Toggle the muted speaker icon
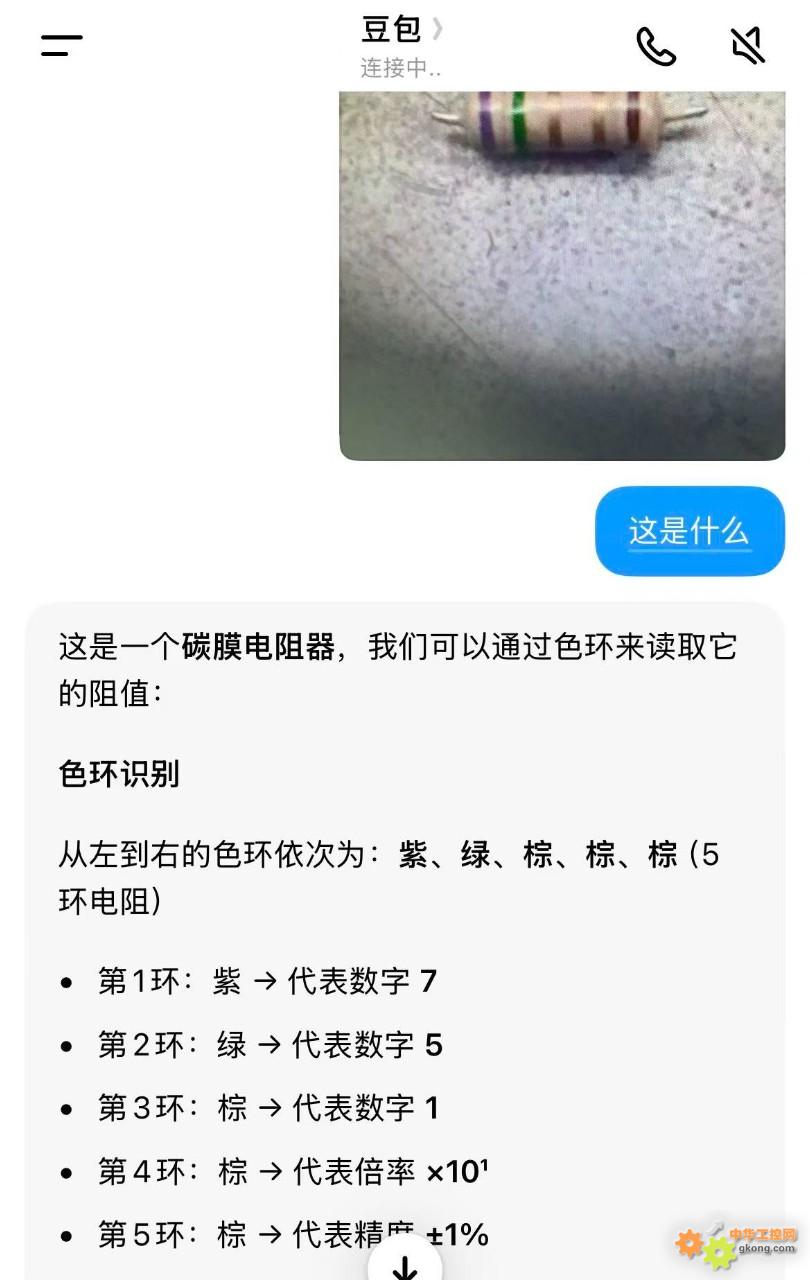 click(x=748, y=46)
